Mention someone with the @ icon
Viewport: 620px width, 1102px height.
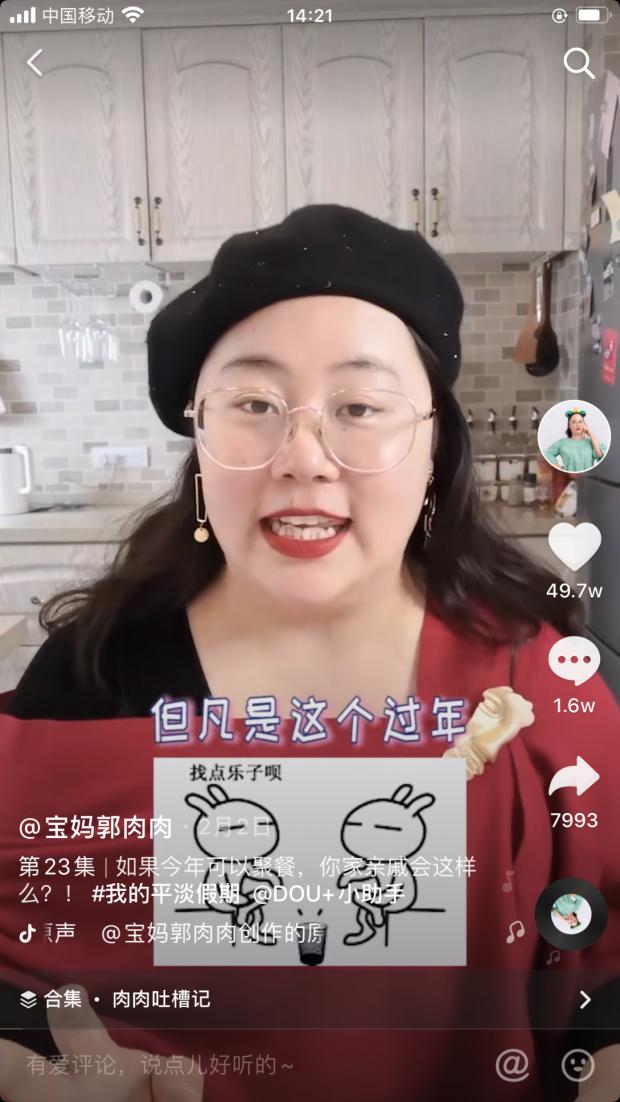(x=512, y=1065)
